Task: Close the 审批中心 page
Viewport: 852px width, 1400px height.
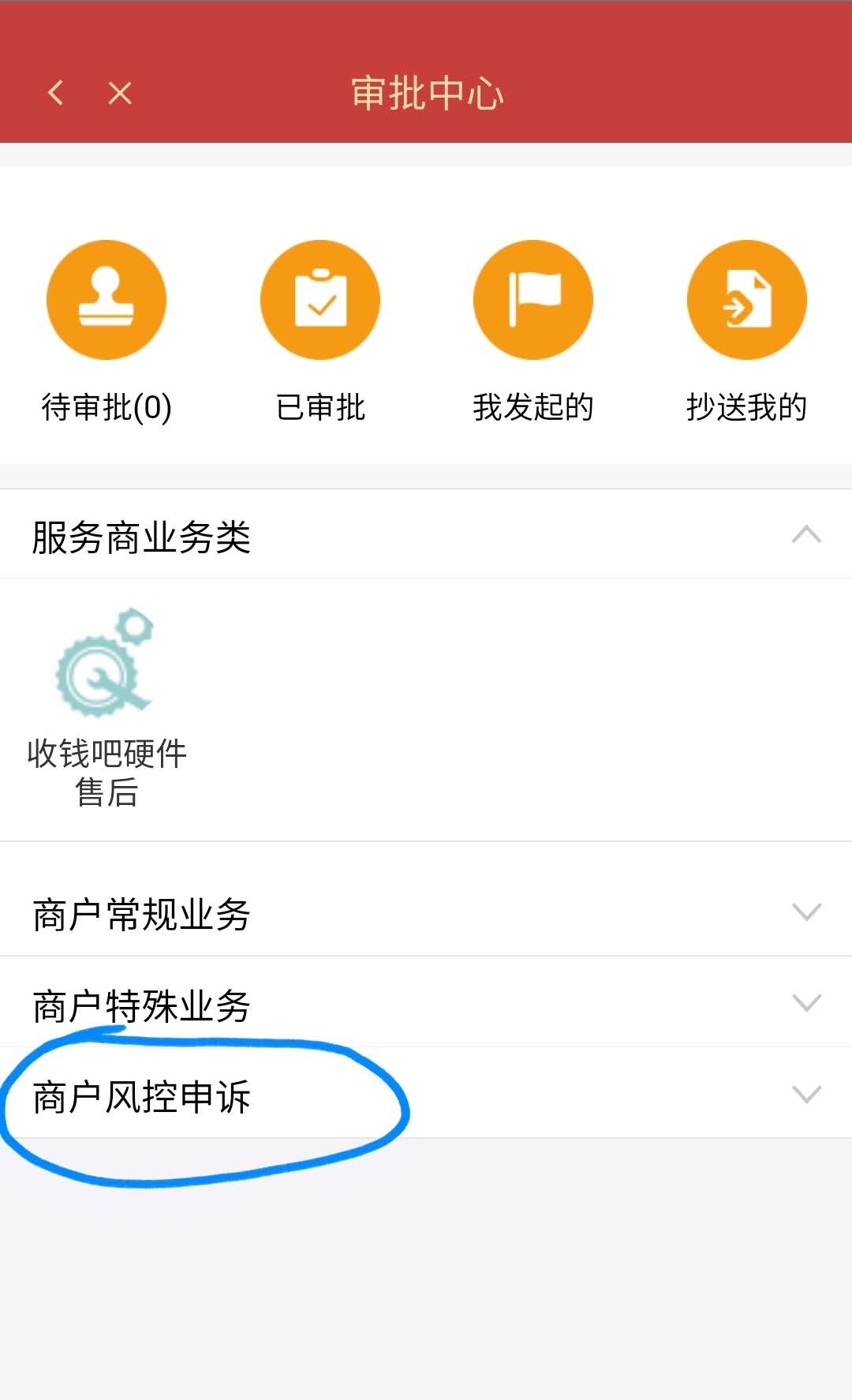Action: tap(120, 93)
